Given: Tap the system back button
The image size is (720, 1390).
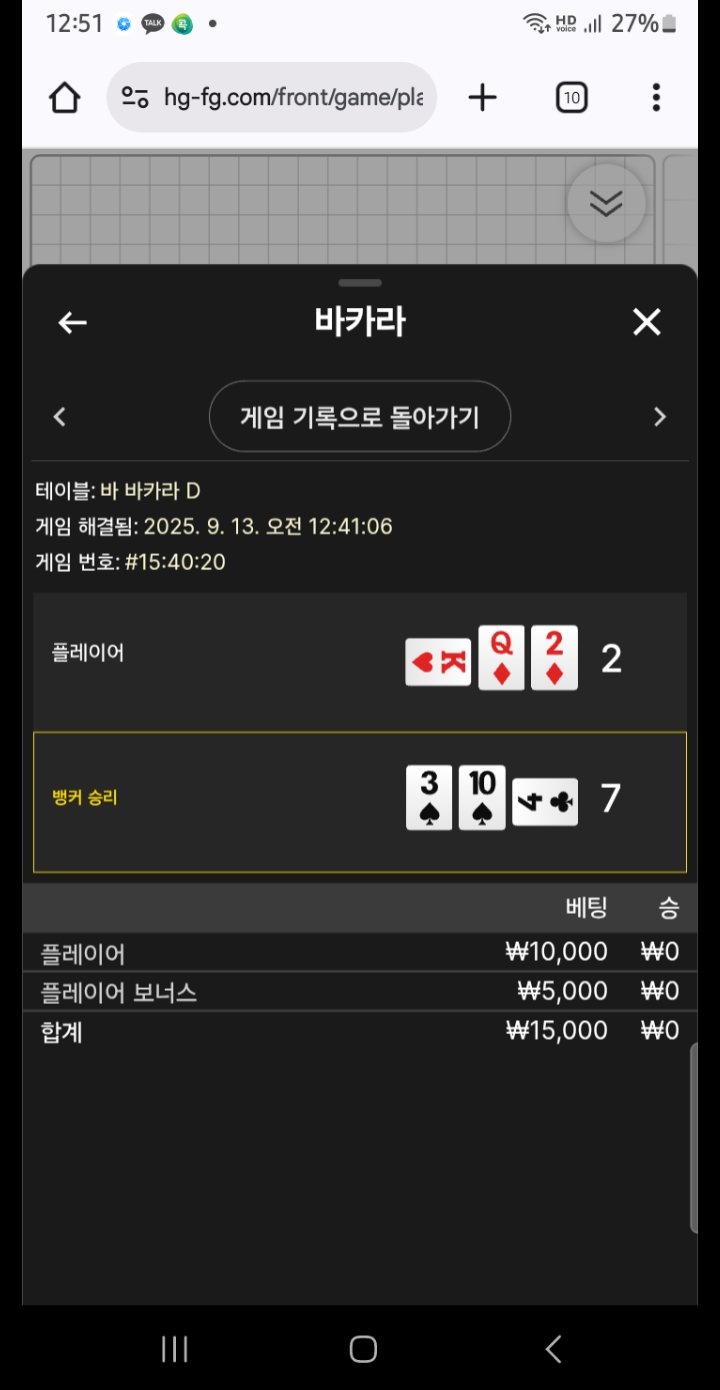Looking at the screenshot, I should pyautogui.click(x=554, y=1348).
